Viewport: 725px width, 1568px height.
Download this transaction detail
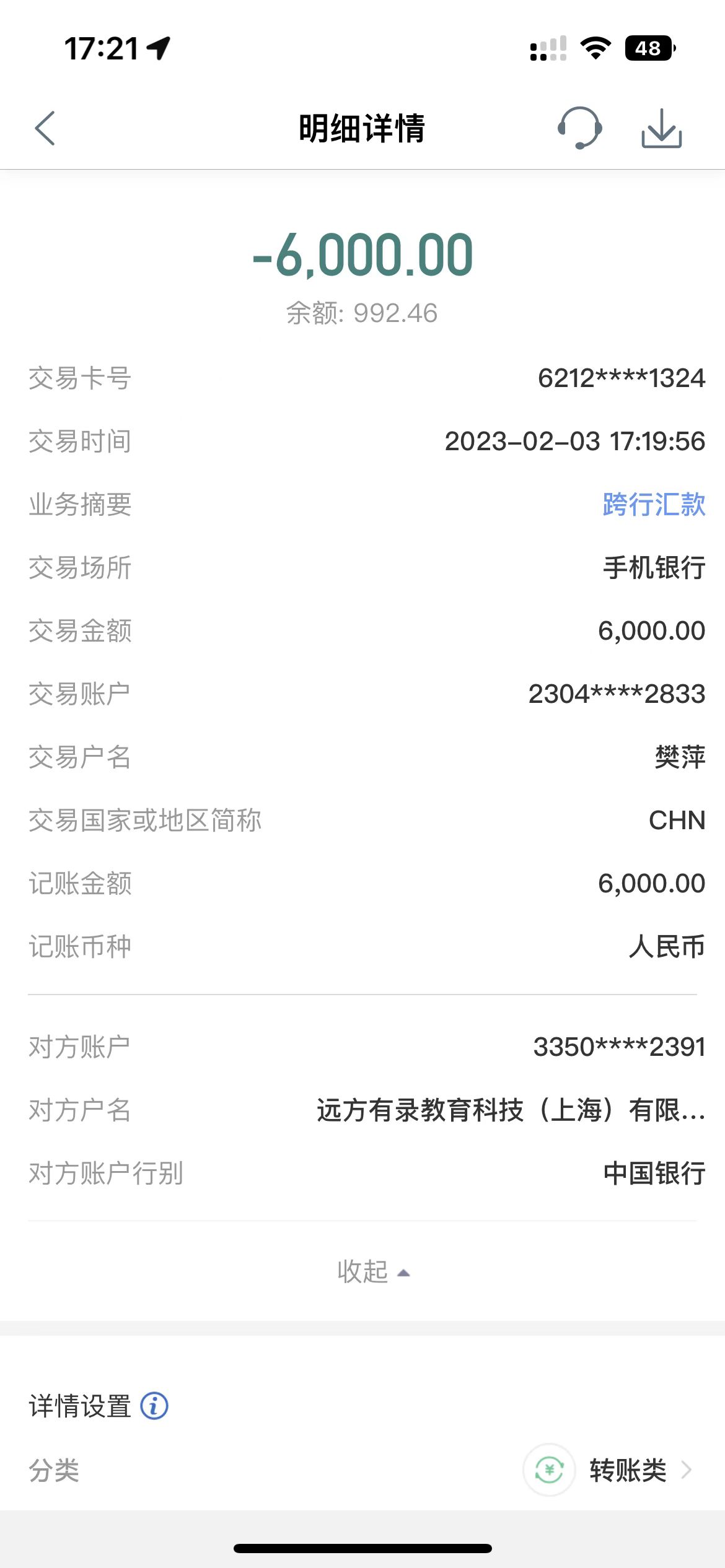point(661,128)
